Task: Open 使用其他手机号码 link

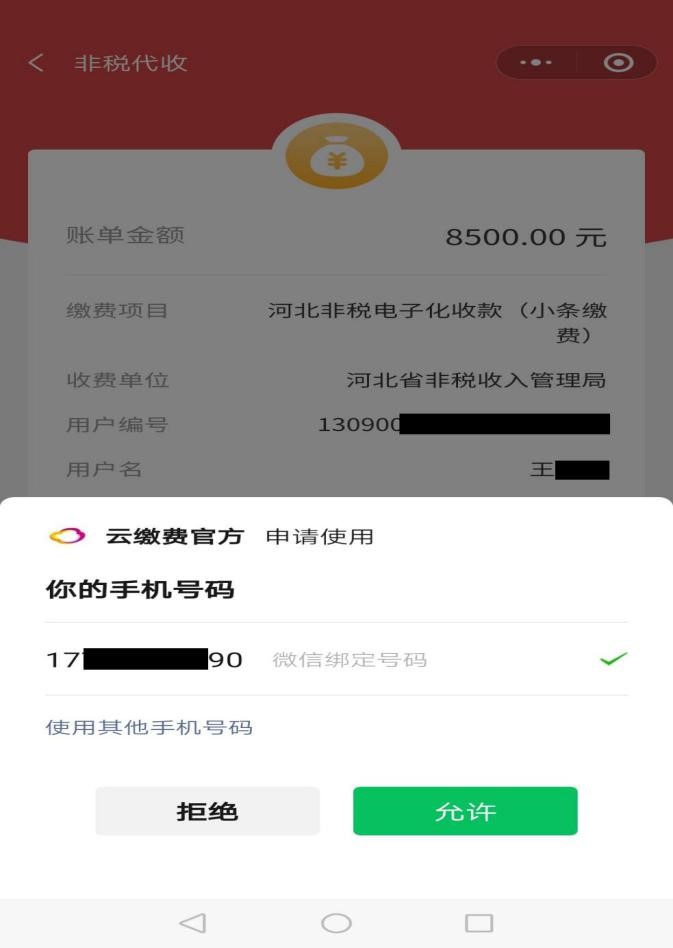Action: (149, 727)
